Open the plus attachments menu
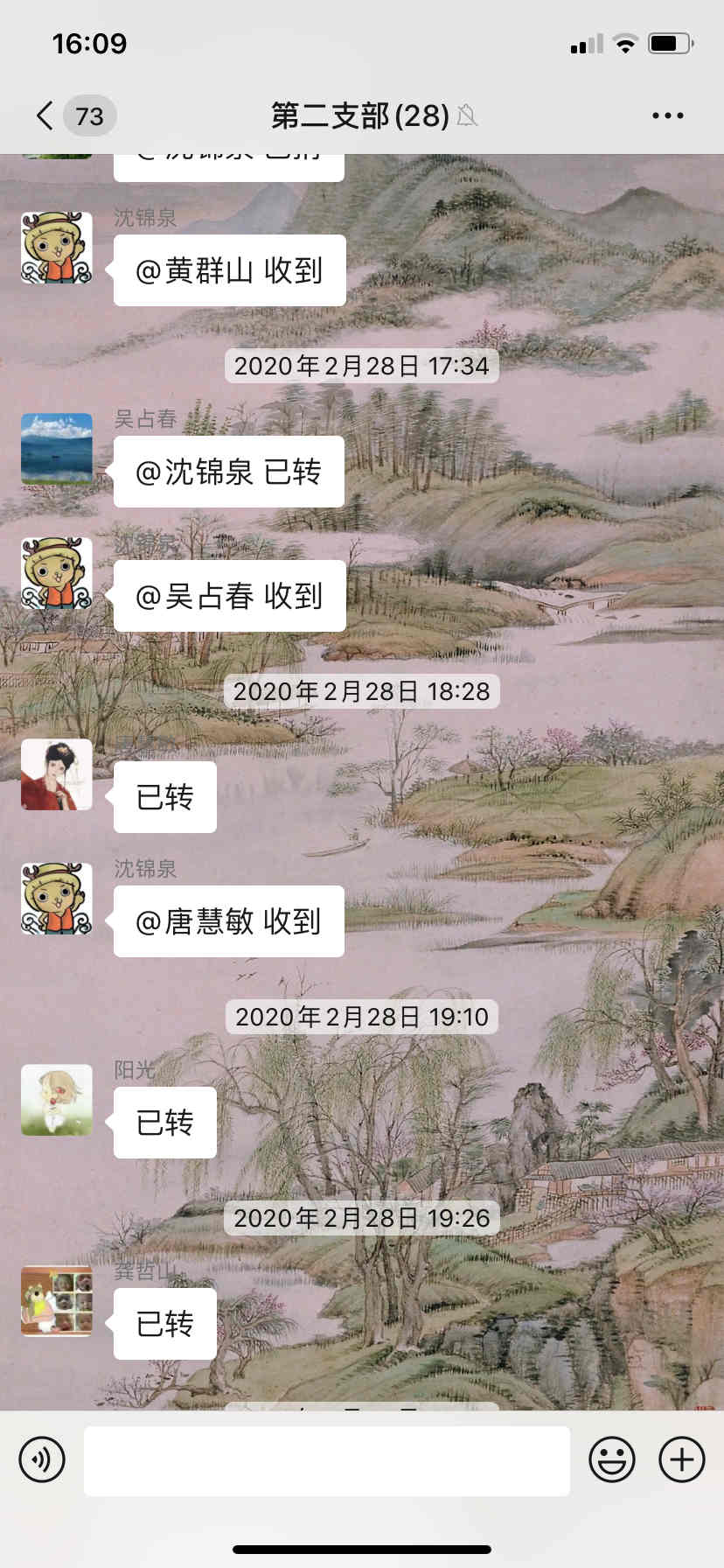 coord(681,1459)
